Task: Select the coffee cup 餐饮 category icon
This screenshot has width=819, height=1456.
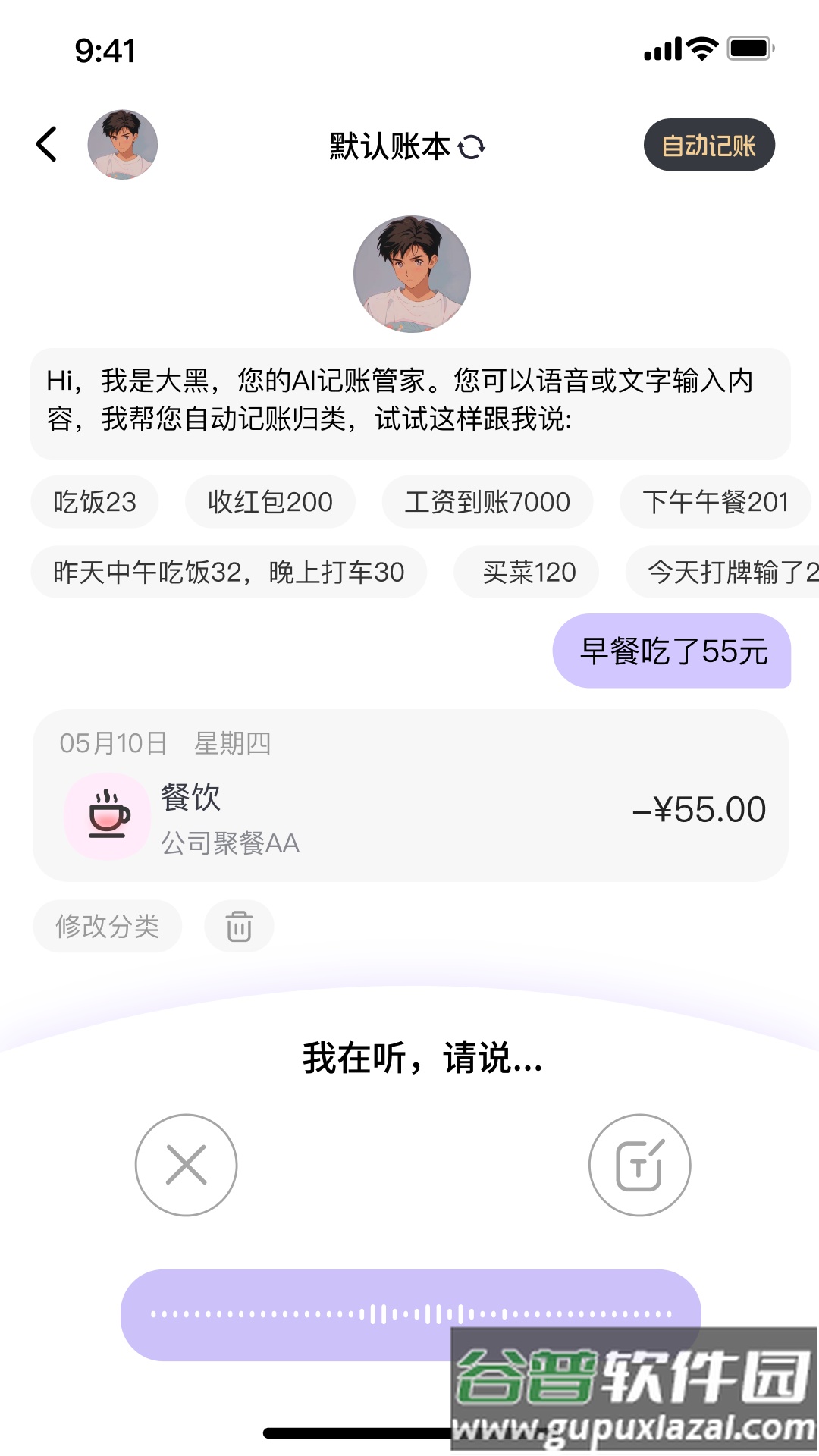Action: (x=108, y=817)
